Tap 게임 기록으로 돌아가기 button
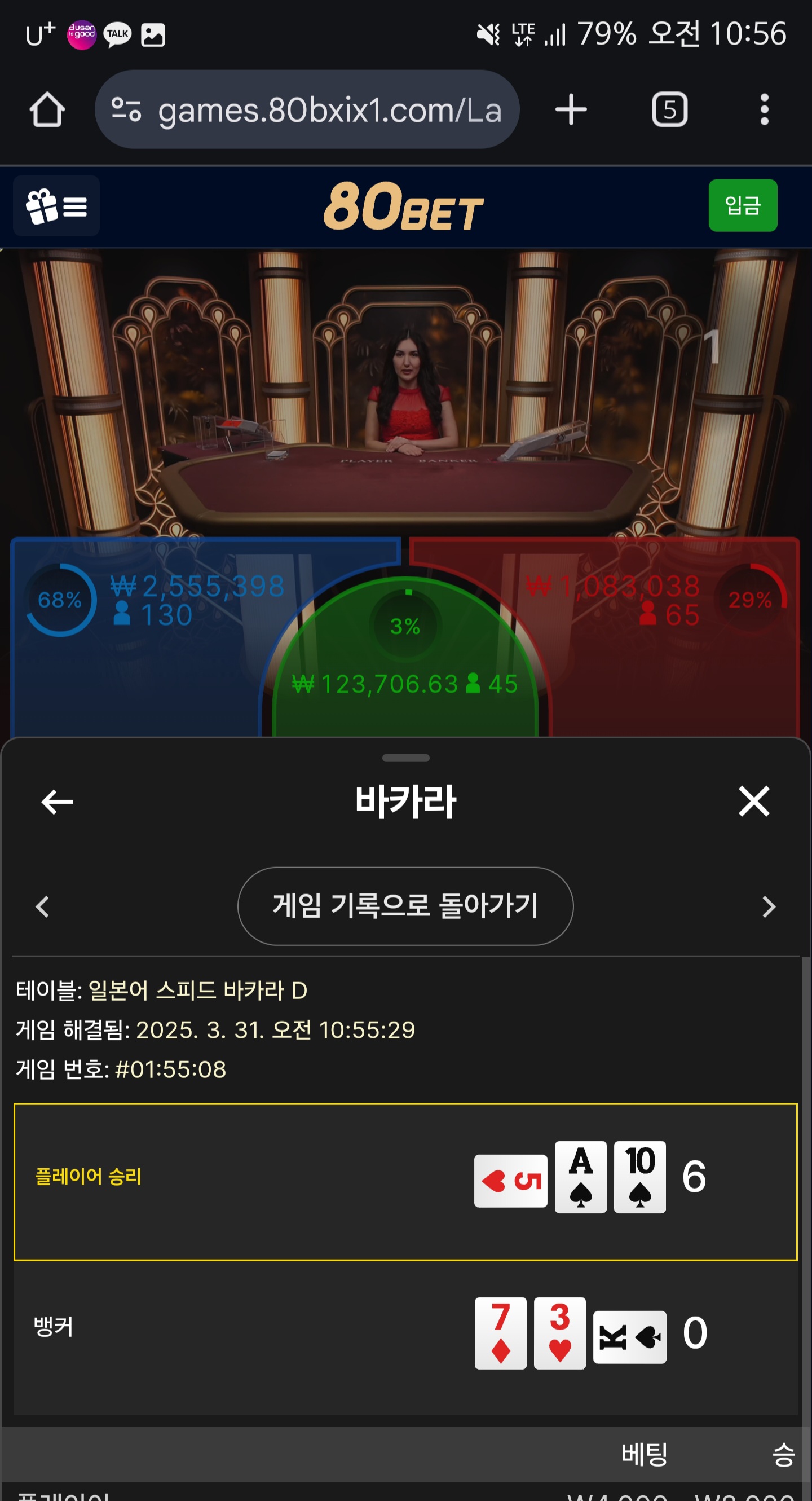This screenshot has height=1501, width=812. tap(405, 906)
